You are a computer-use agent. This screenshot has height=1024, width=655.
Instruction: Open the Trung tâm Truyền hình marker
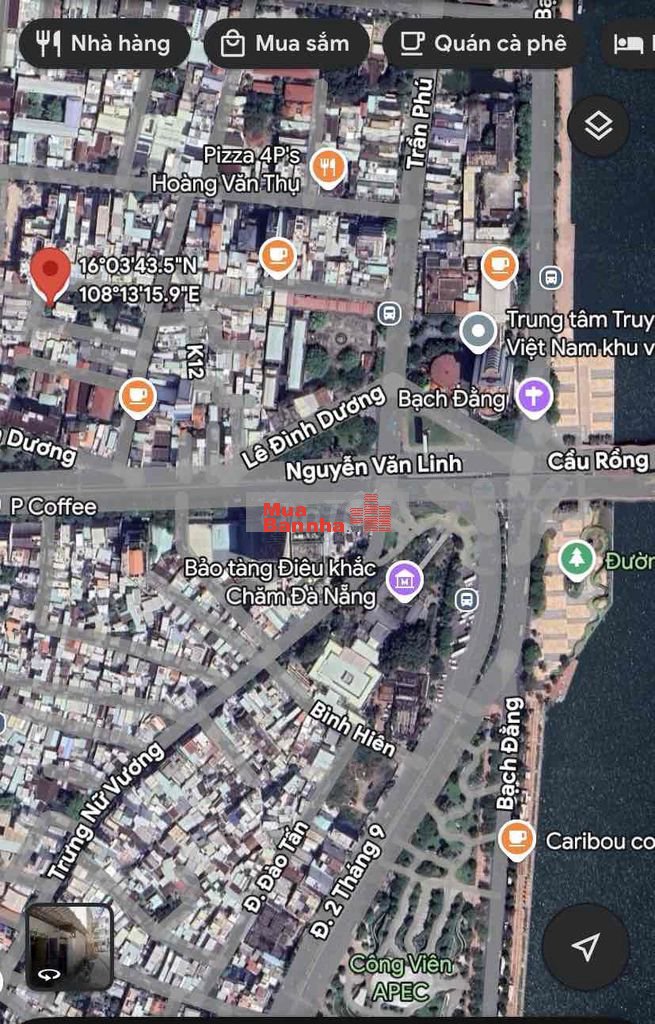(479, 331)
